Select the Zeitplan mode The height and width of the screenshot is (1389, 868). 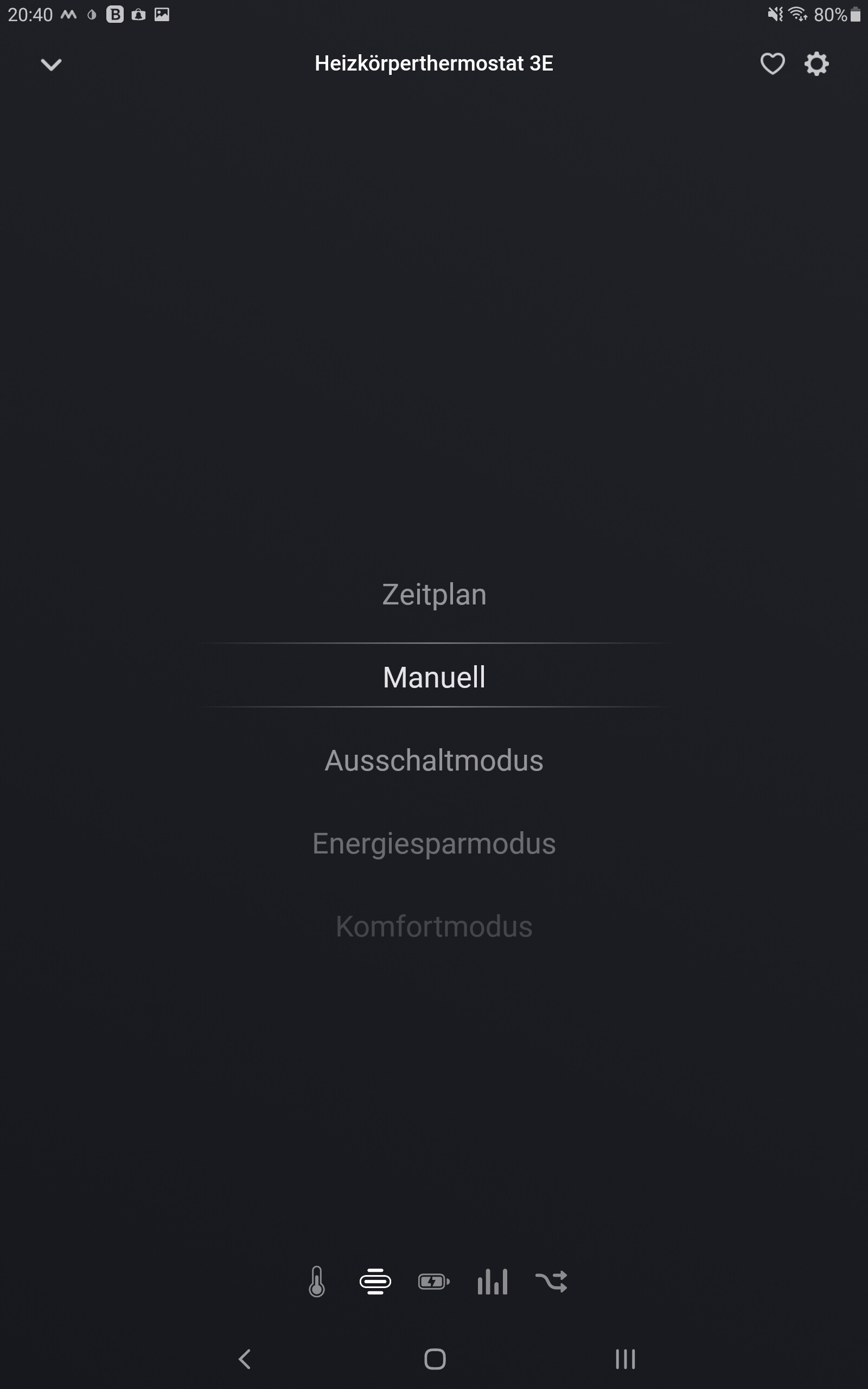pyautogui.click(x=434, y=595)
